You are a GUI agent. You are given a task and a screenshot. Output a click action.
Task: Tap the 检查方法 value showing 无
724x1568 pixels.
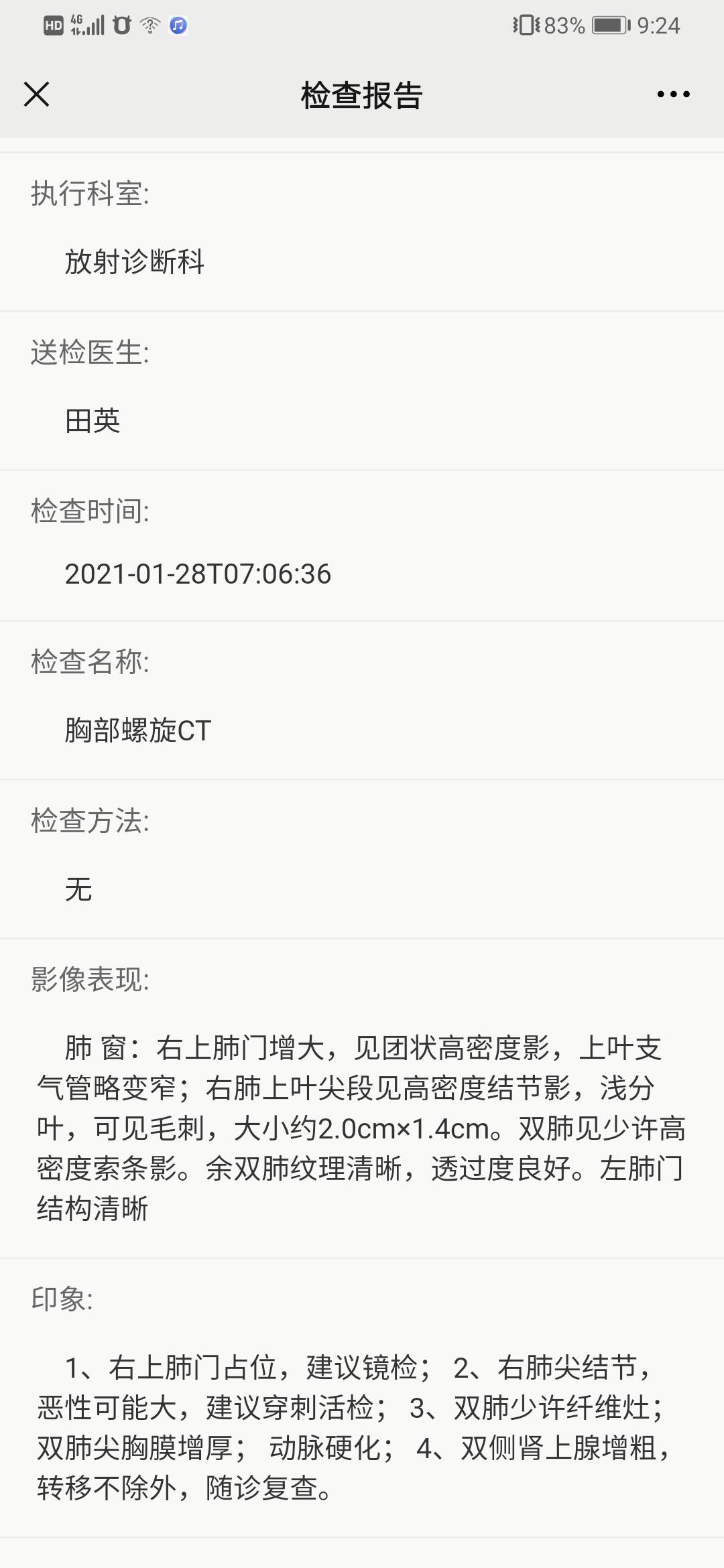pos(79,890)
